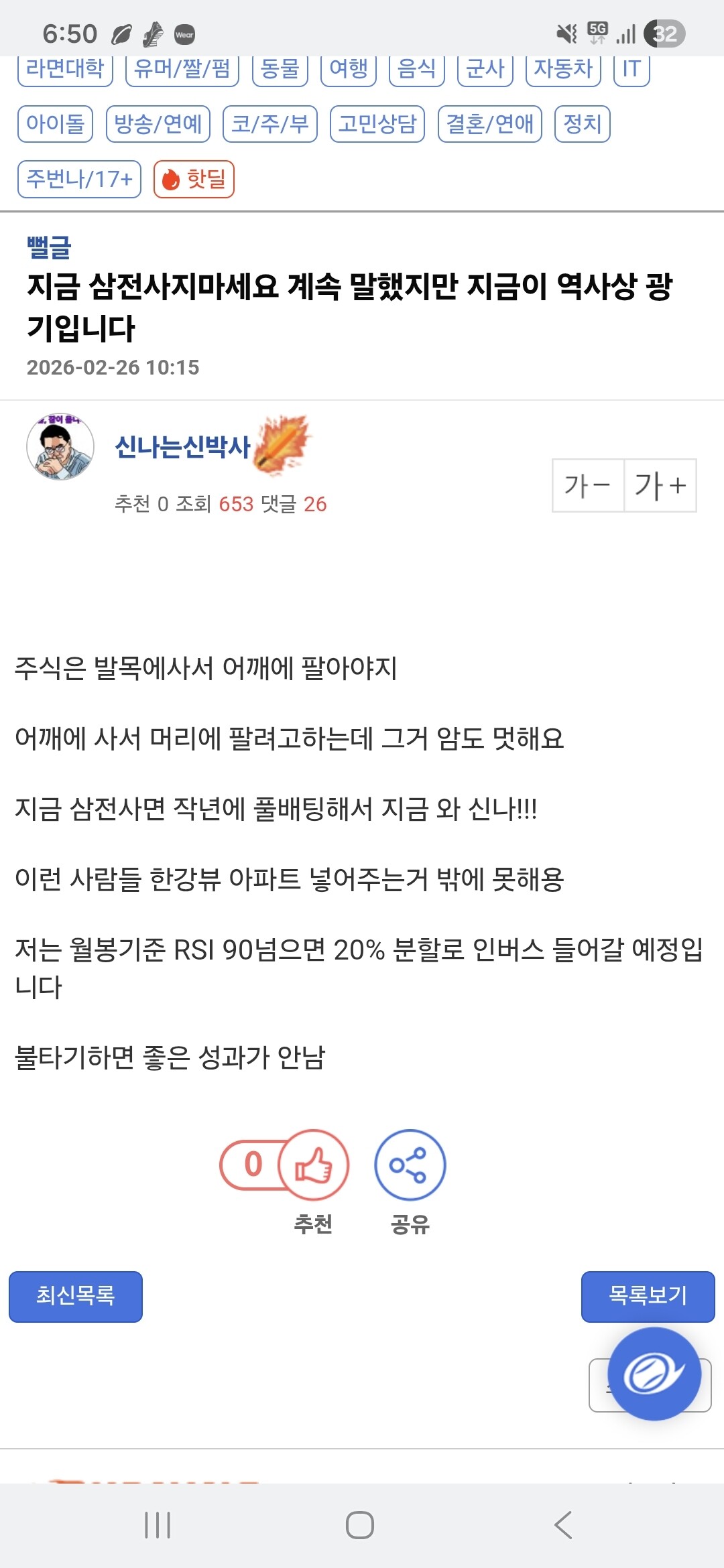The height and width of the screenshot is (1568, 724).
Task: Go back using the system back button
Action: 563,1525
